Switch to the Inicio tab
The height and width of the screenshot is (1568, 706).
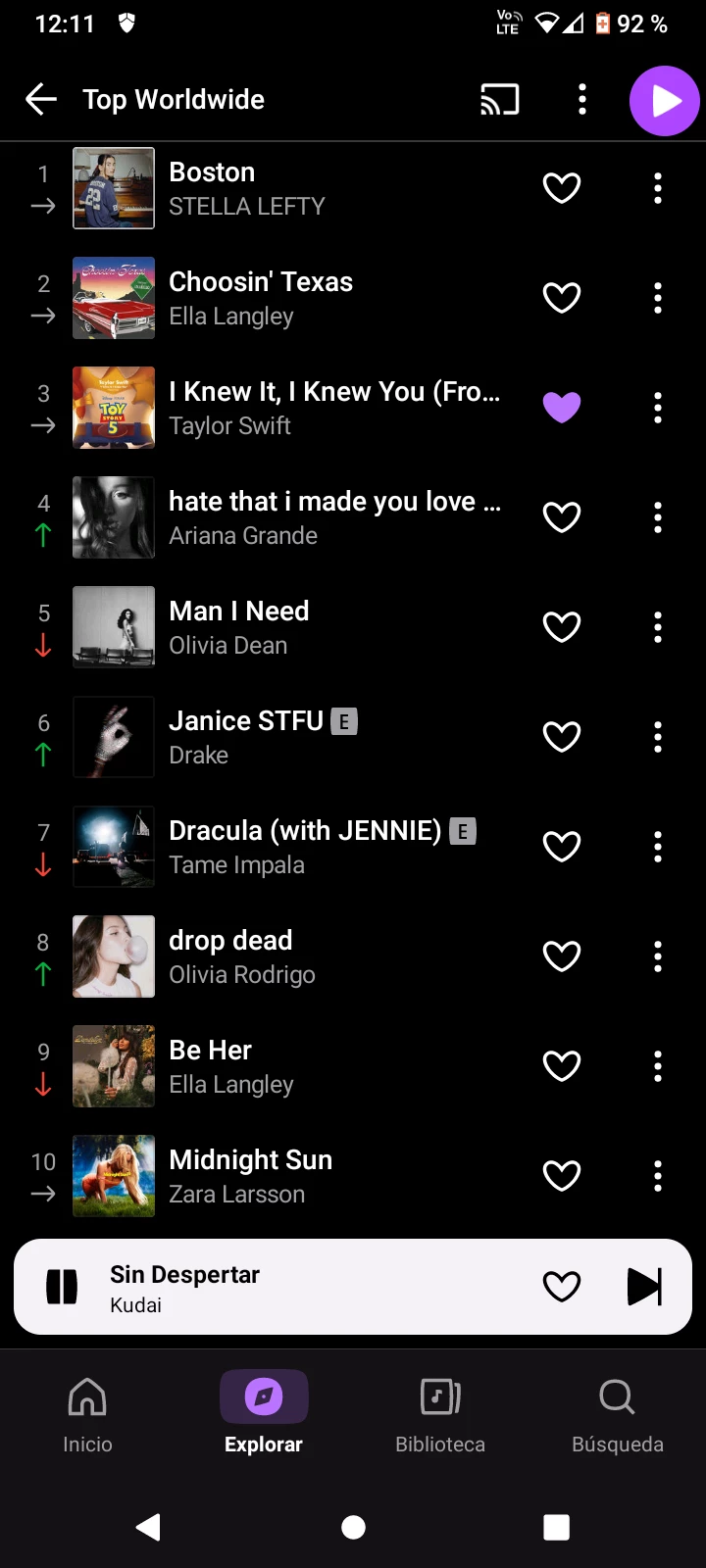tap(88, 1414)
